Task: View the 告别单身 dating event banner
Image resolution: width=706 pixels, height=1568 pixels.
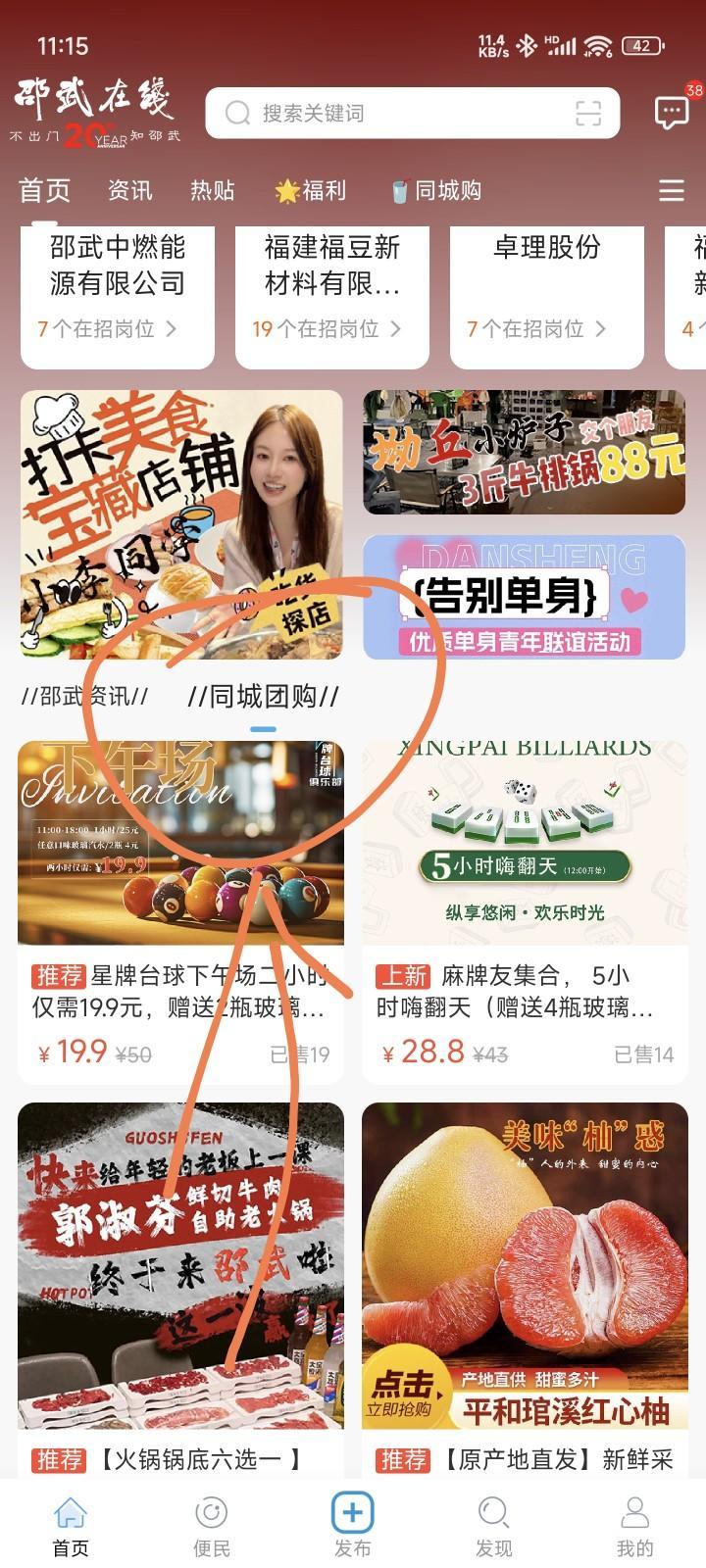Action: tap(524, 597)
